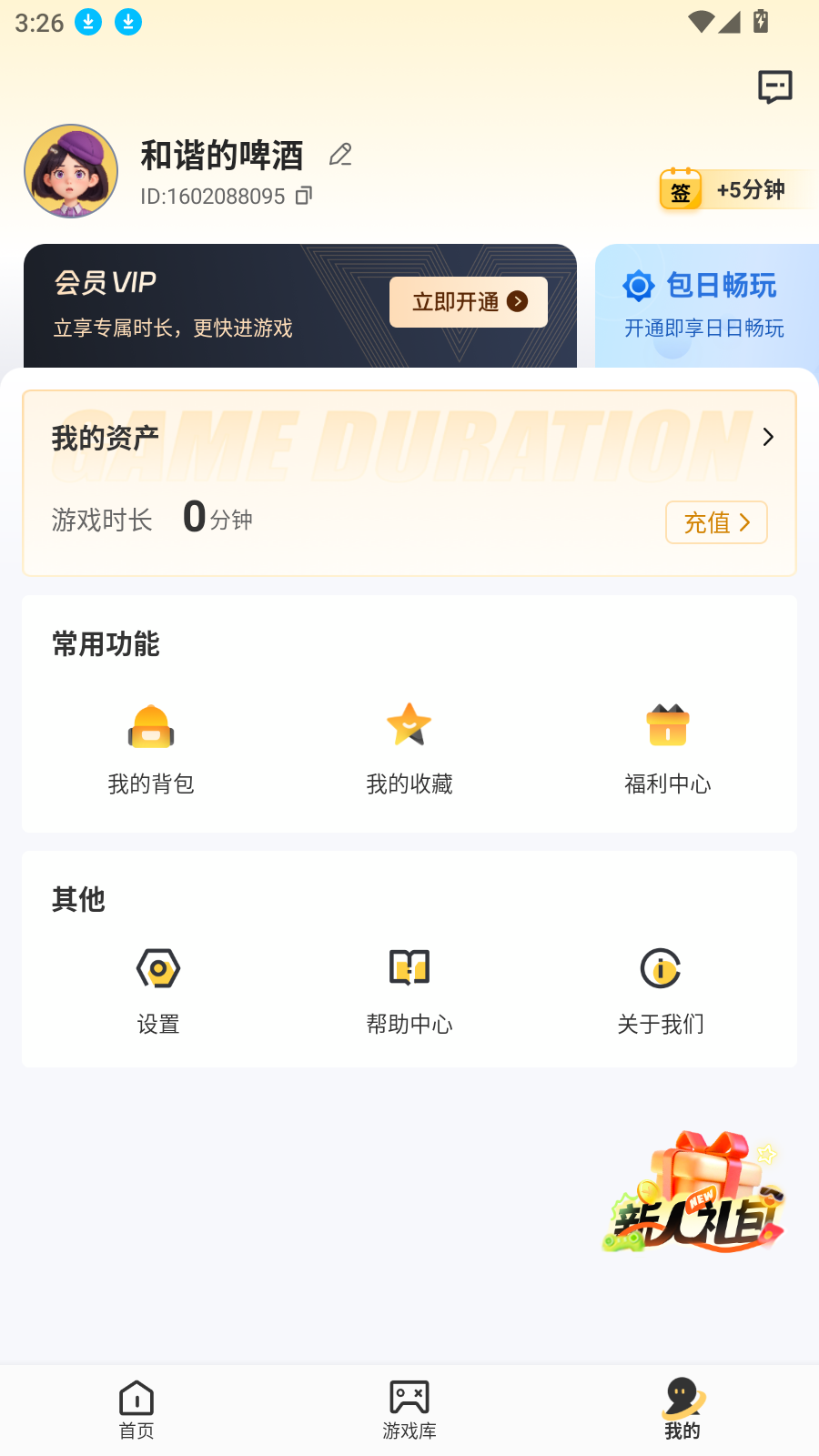Copy the user ID with copy icon
The image size is (819, 1456).
[x=304, y=196]
